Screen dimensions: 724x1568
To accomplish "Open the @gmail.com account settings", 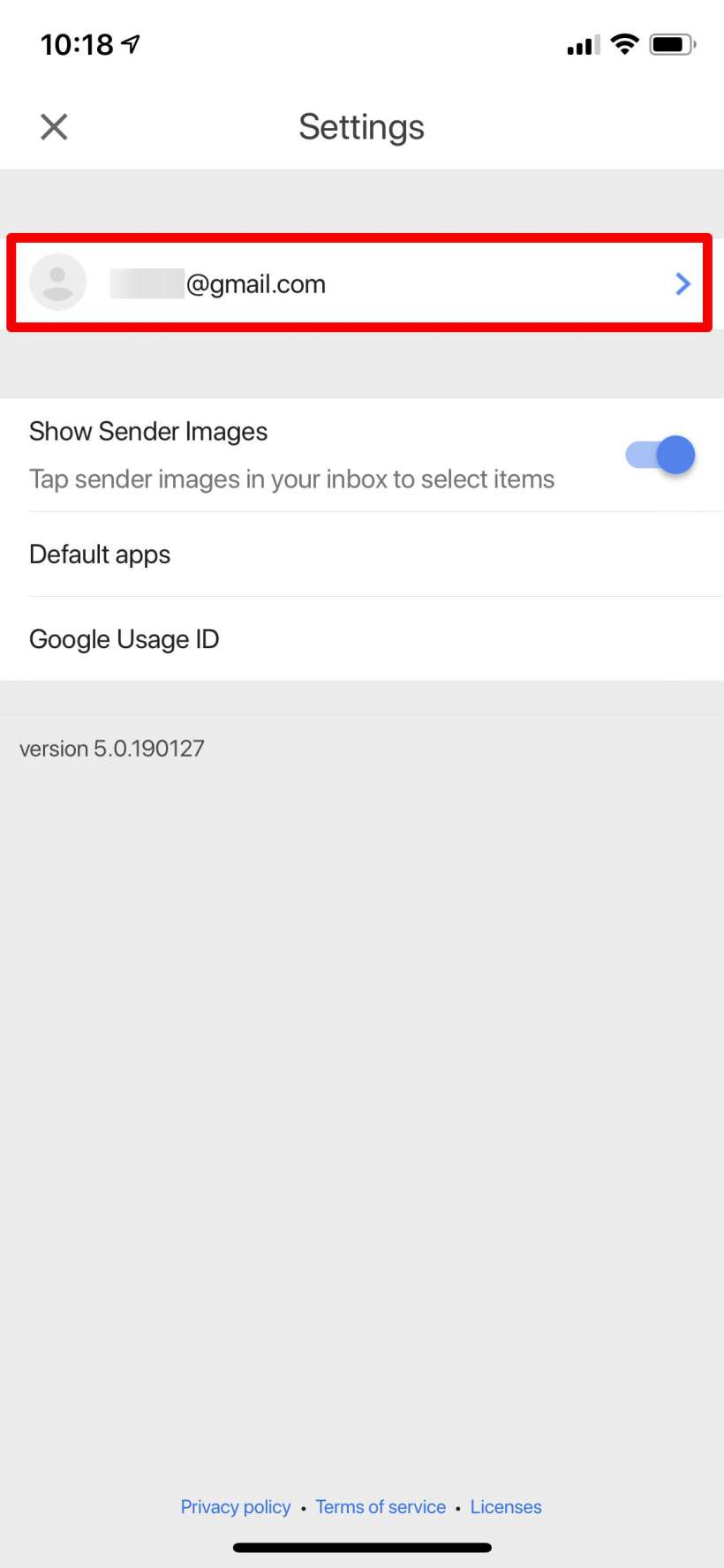I will click(360, 283).
